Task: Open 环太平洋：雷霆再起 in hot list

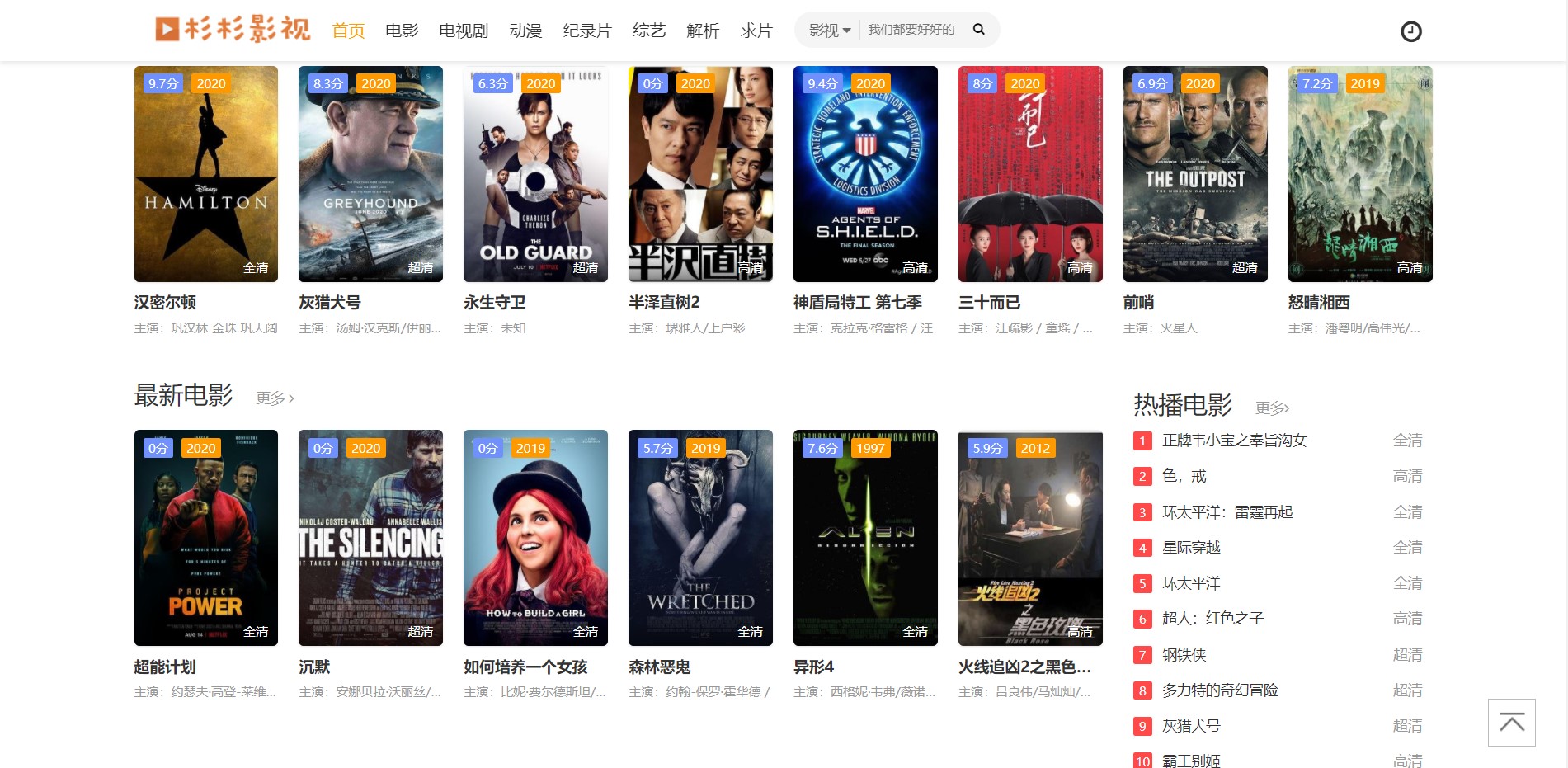Action: (1227, 512)
